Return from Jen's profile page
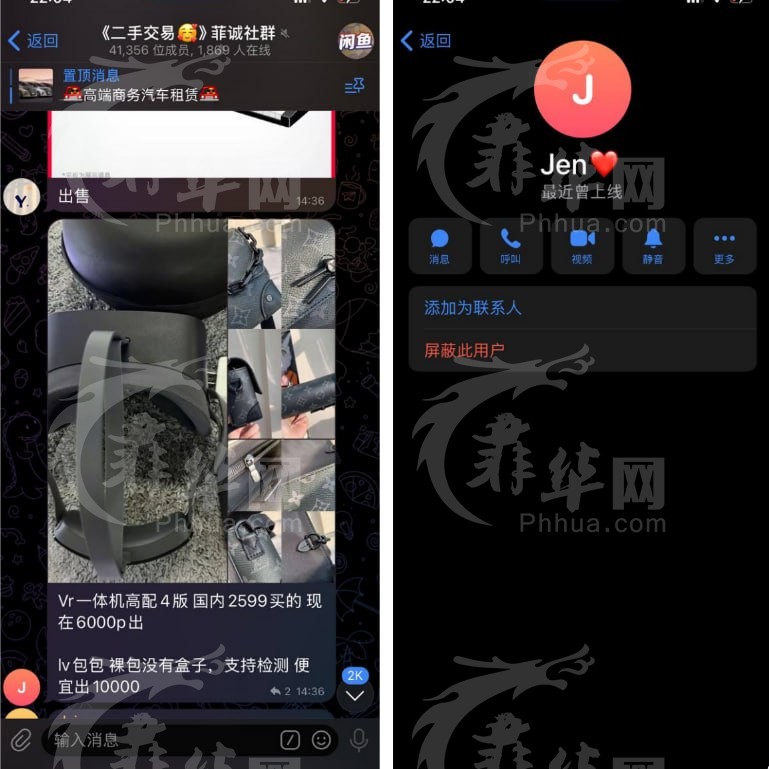 coord(425,41)
